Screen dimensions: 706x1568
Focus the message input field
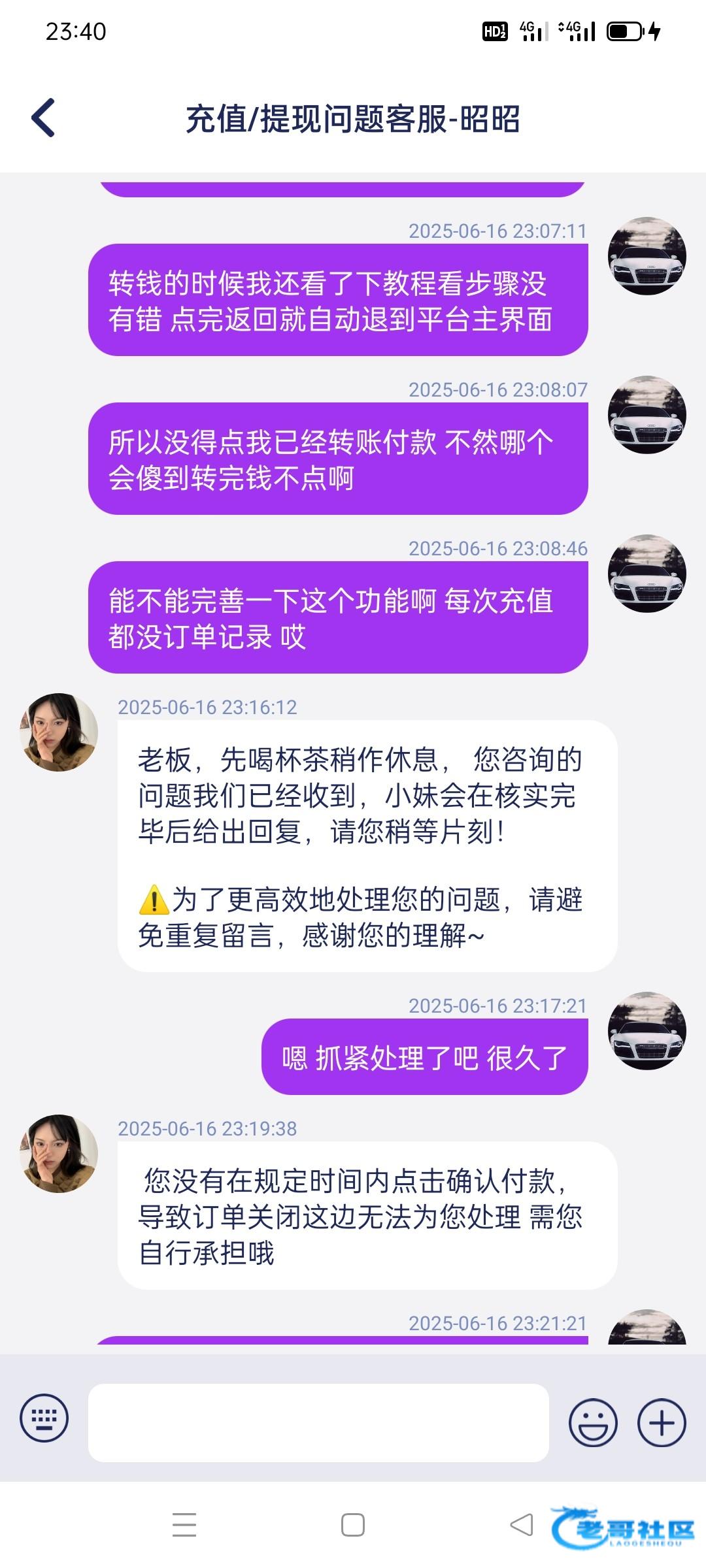(318, 1422)
